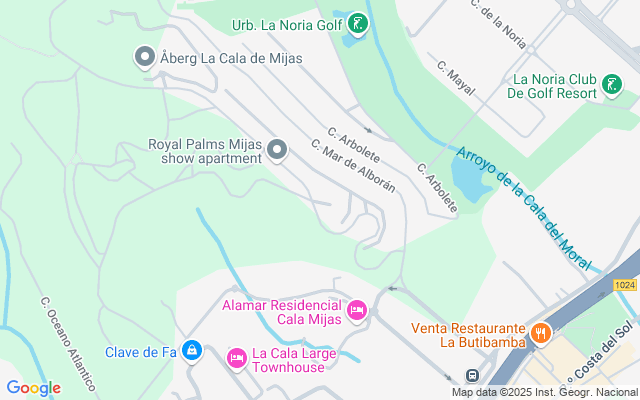Open Royal Palms Mijas show apartment pin
This screenshot has height=400, width=640.
click(277, 151)
